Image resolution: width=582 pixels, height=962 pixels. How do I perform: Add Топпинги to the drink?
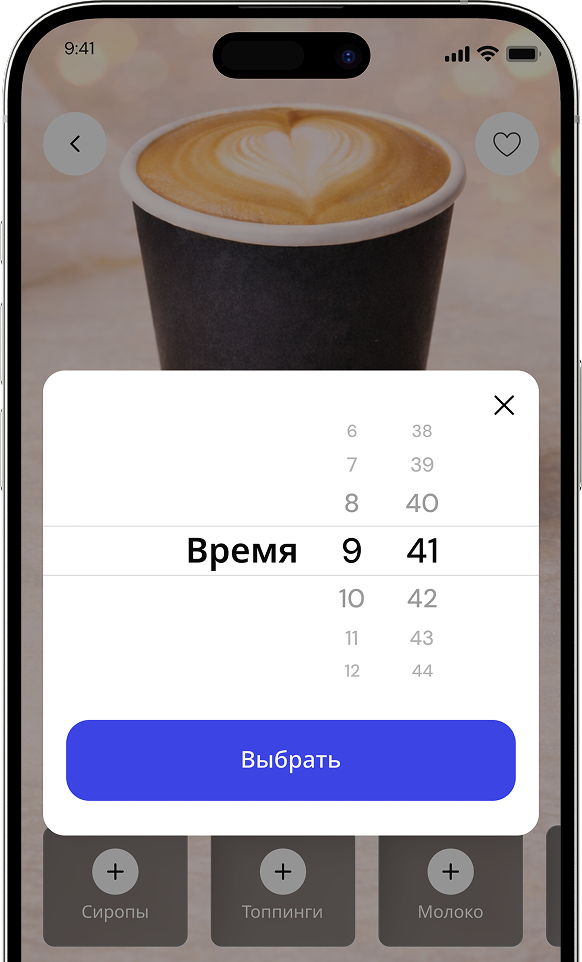pyautogui.click(x=283, y=872)
